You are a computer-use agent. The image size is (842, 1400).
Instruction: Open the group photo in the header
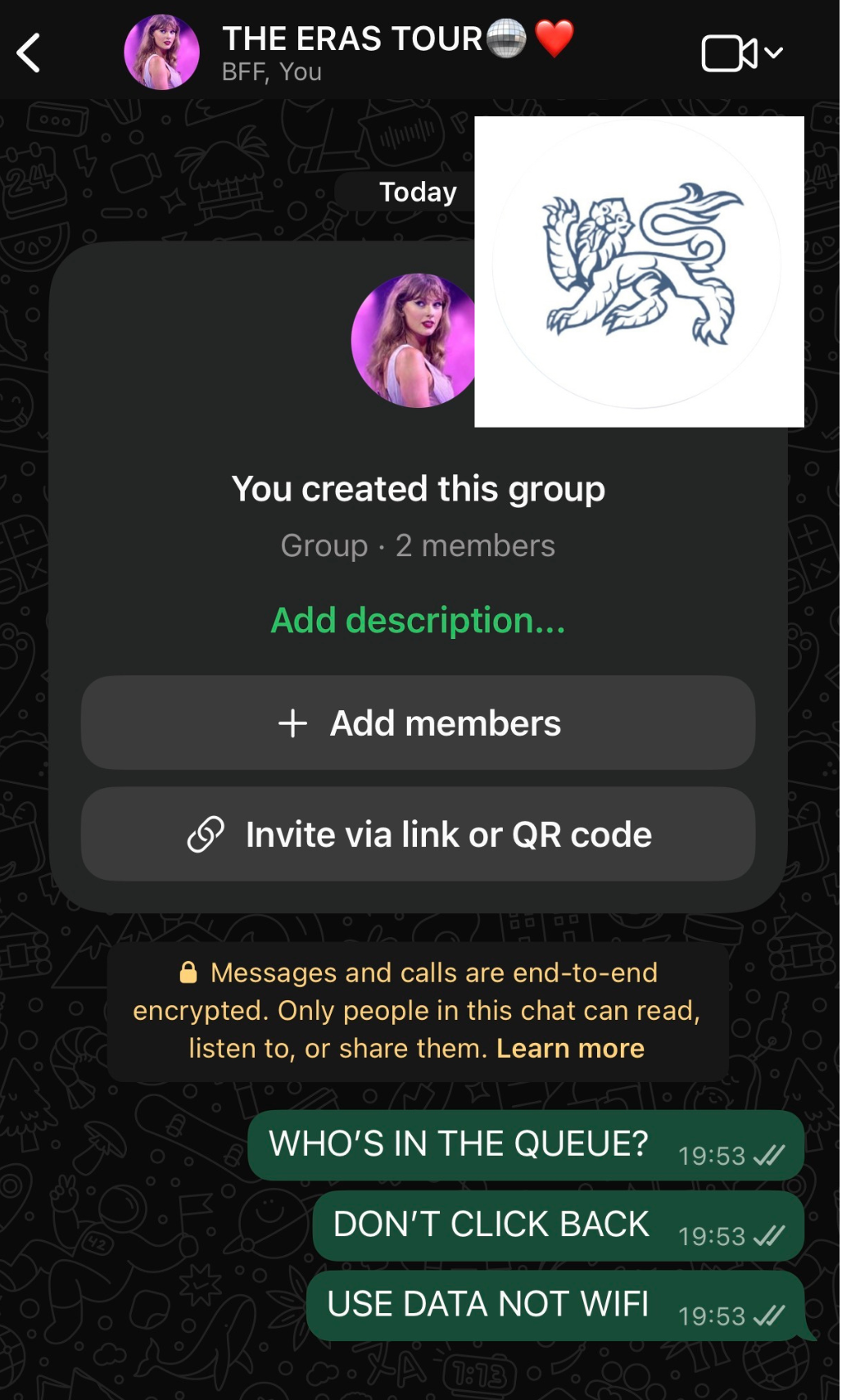pos(161,52)
